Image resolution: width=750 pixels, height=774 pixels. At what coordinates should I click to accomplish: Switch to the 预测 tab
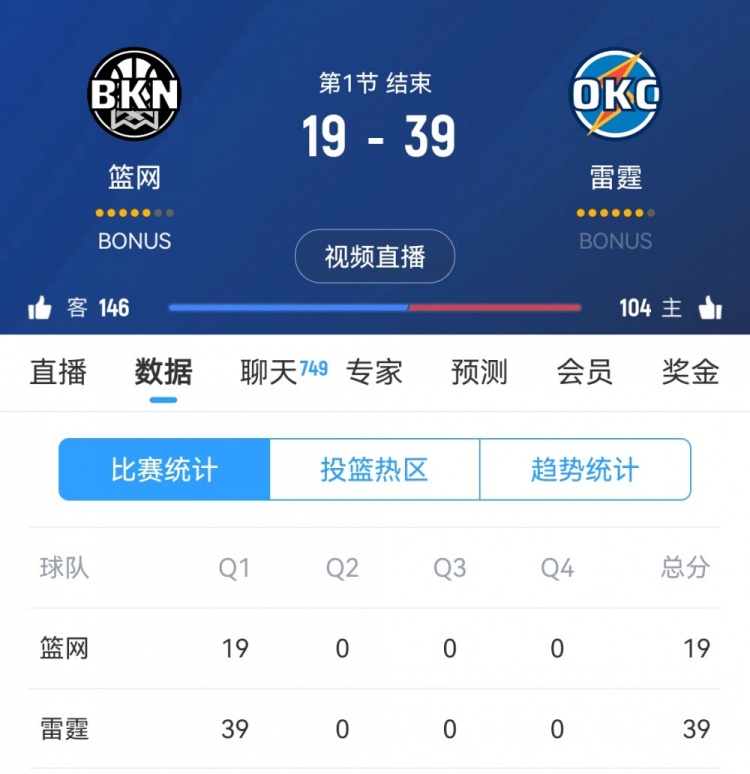[x=479, y=373]
